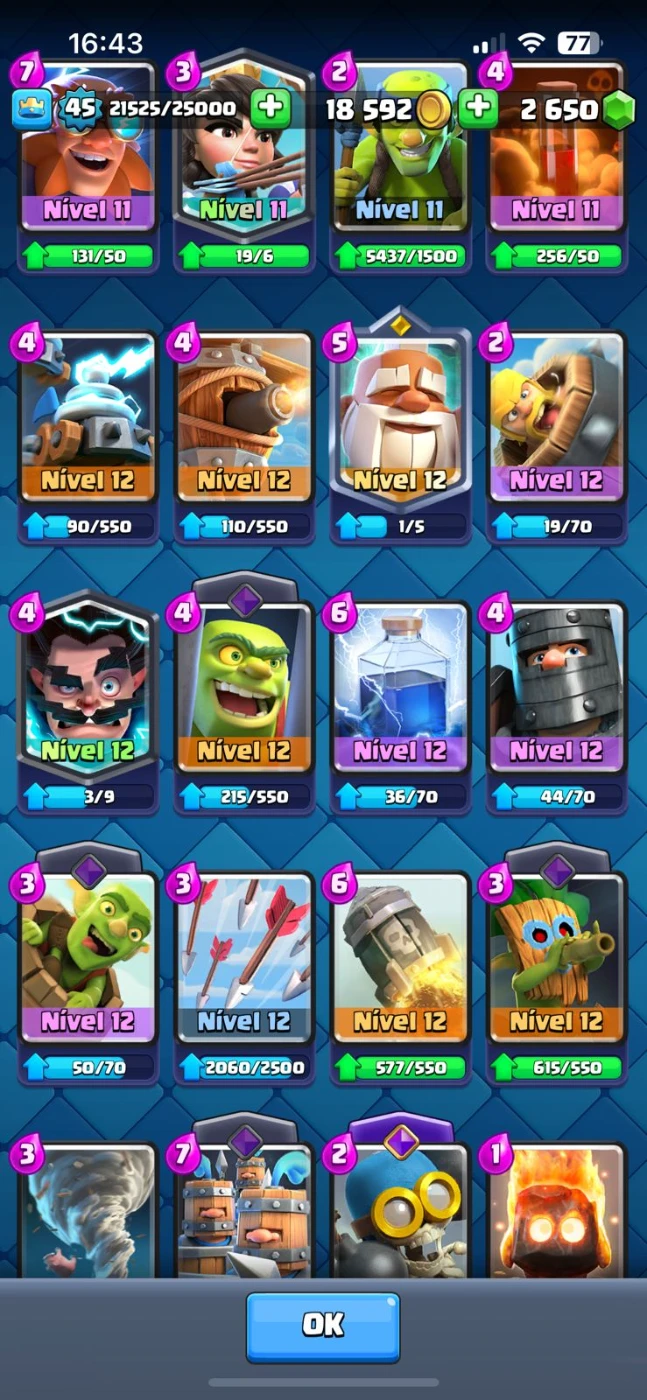
Task: Select the Battle Ram barbarian card 19/70
Action: (557, 420)
